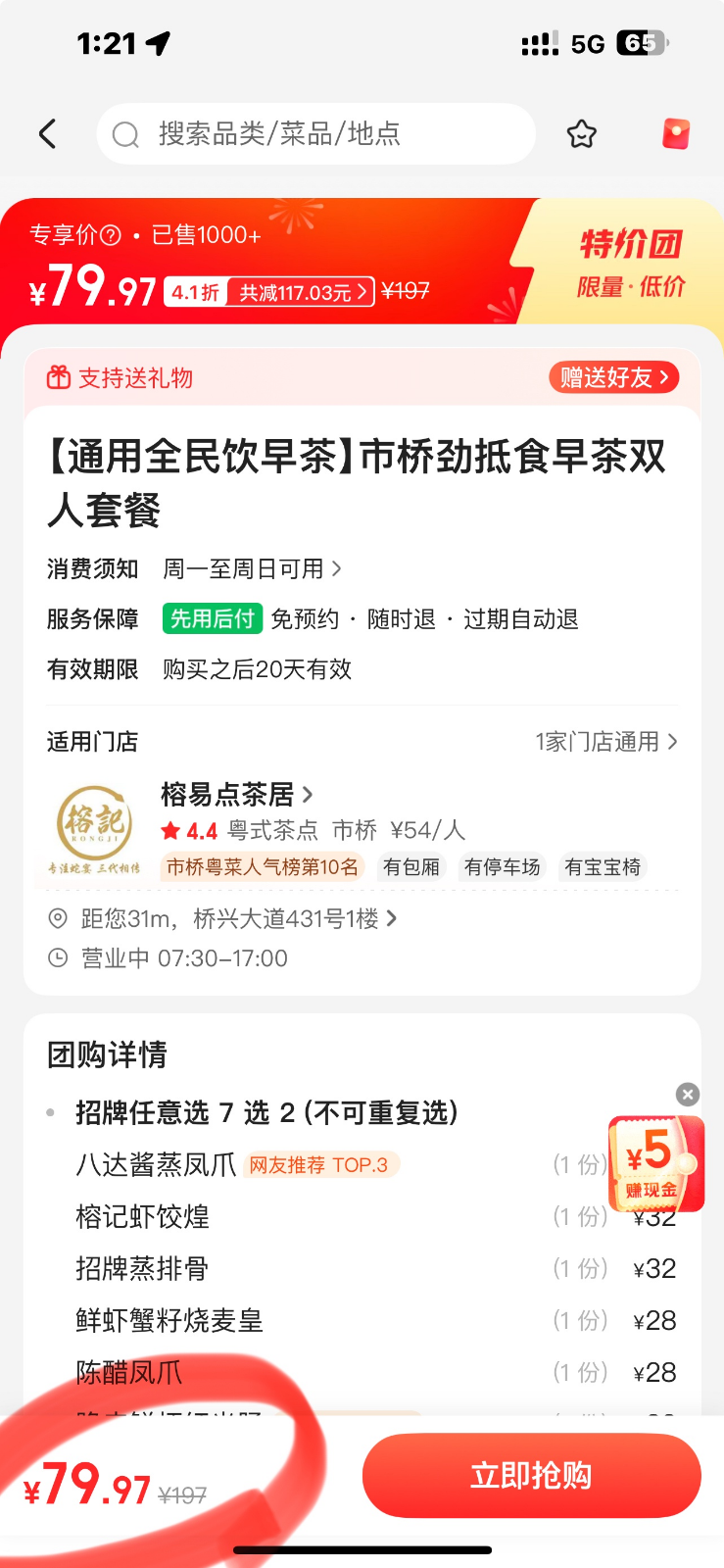Tap 立即抢购 to buy now
The image size is (724, 1568).
pos(531,1475)
